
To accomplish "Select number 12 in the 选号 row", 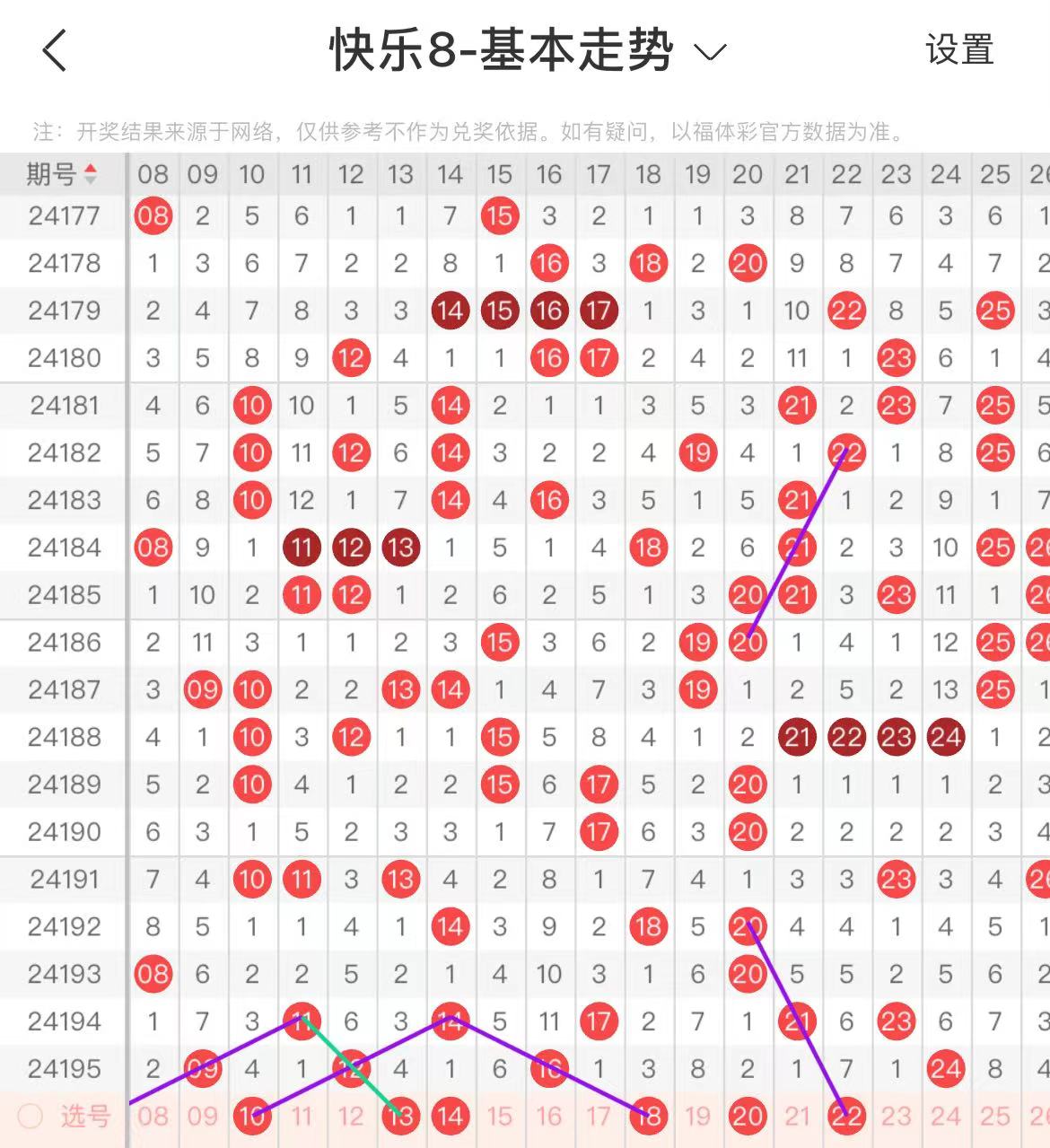I will coord(351,1116).
